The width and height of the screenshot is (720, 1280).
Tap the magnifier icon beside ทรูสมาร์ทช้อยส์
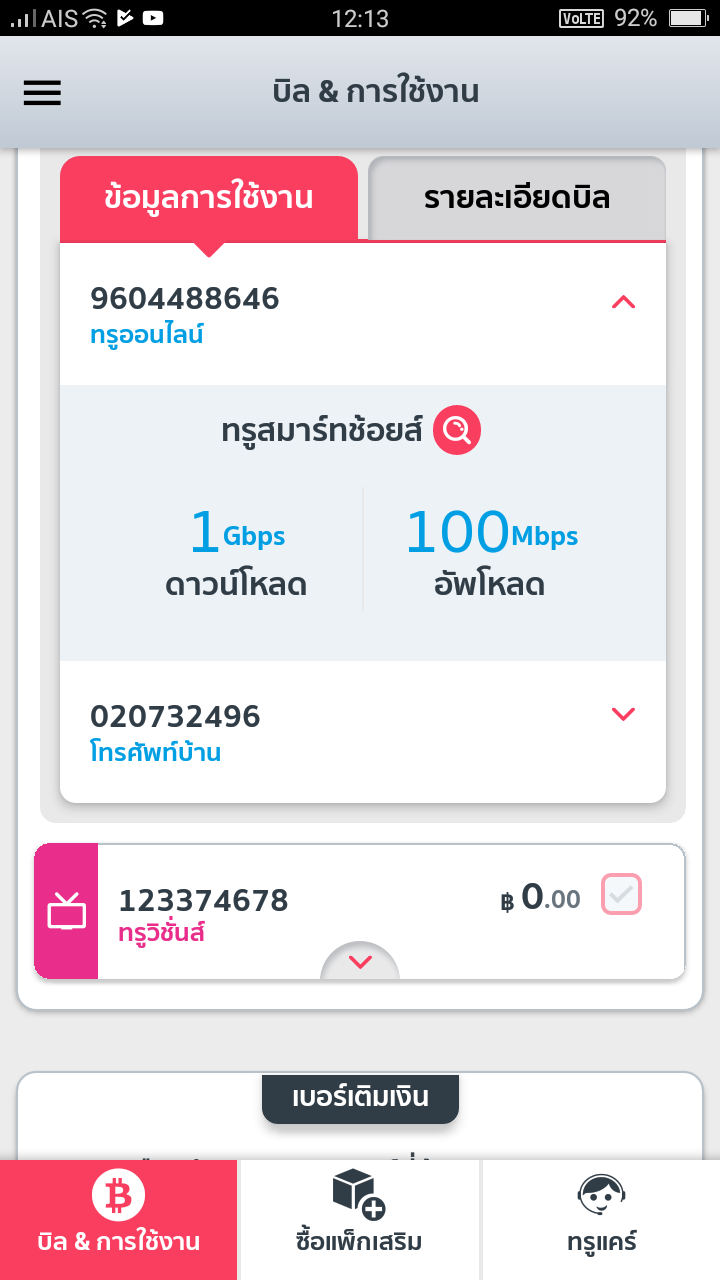457,431
